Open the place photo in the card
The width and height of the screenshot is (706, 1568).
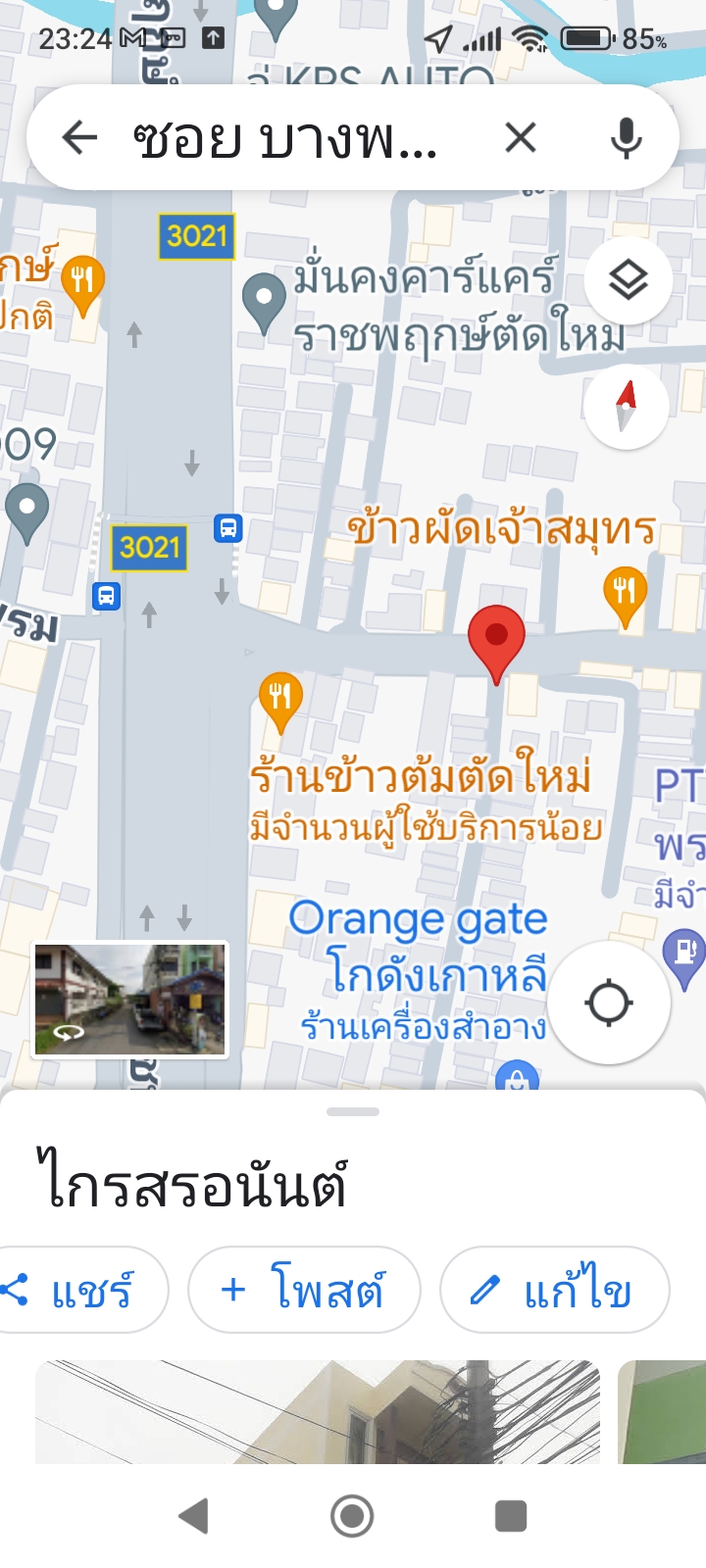click(318, 1412)
